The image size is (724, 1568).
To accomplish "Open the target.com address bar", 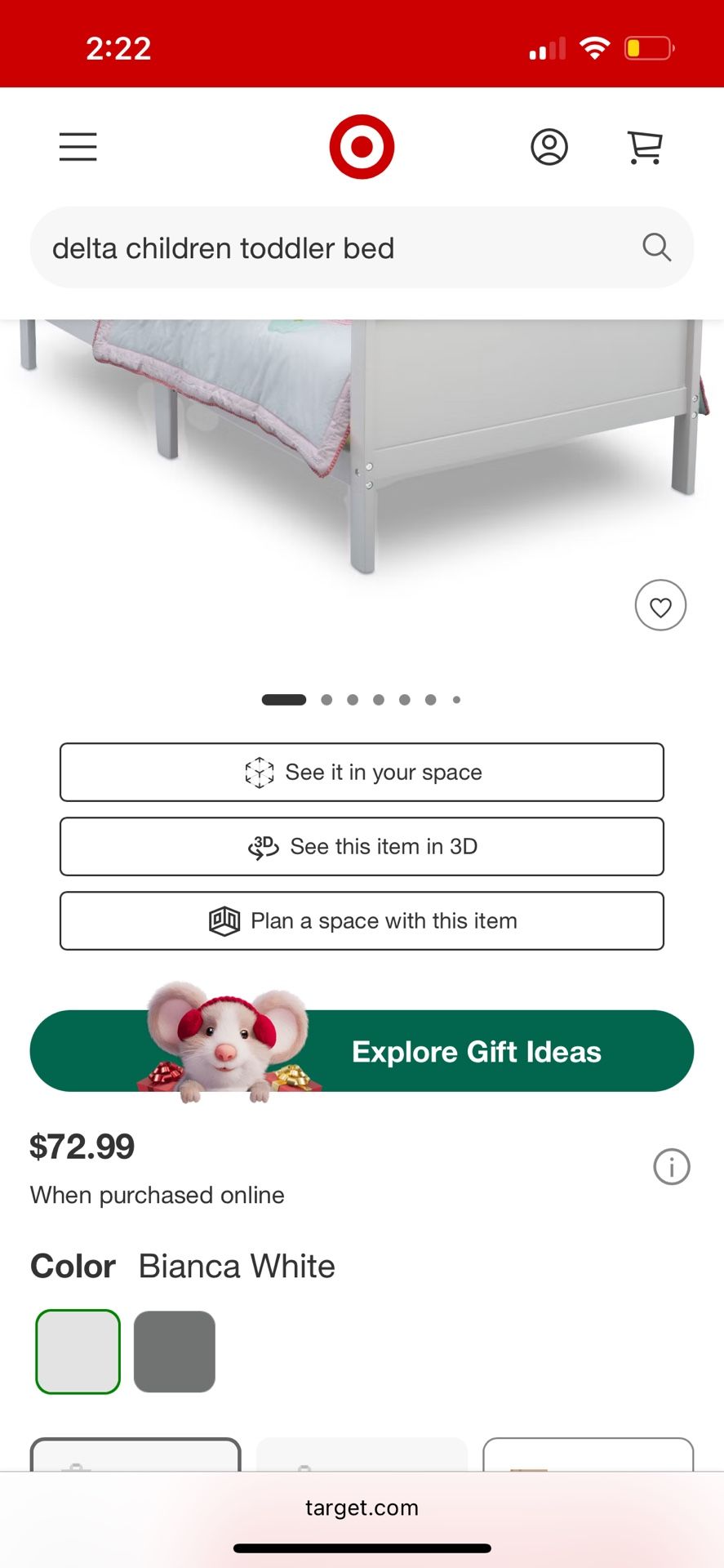I will [x=362, y=1508].
